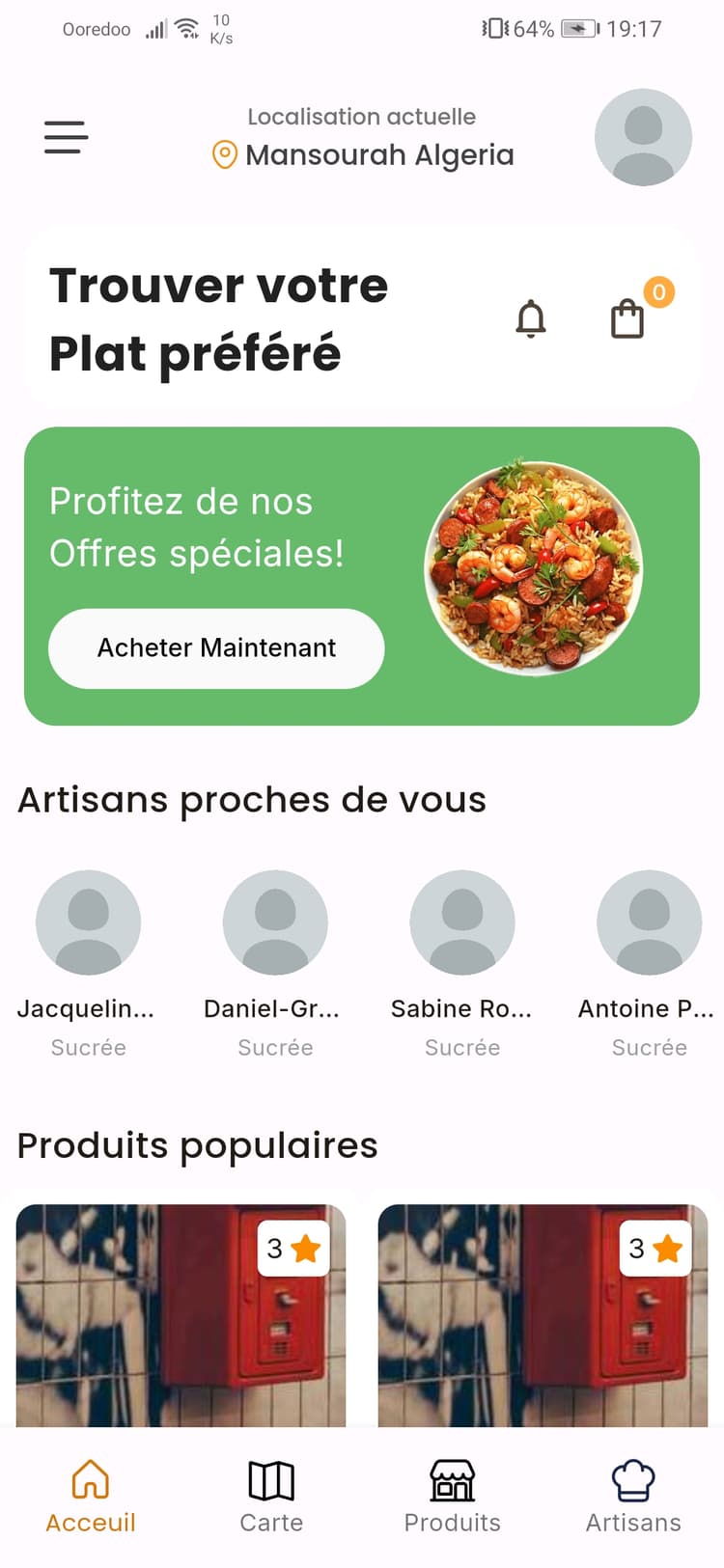This screenshot has width=724, height=1568.
Task: Open the navigation hamburger menu
Action: coord(65,138)
